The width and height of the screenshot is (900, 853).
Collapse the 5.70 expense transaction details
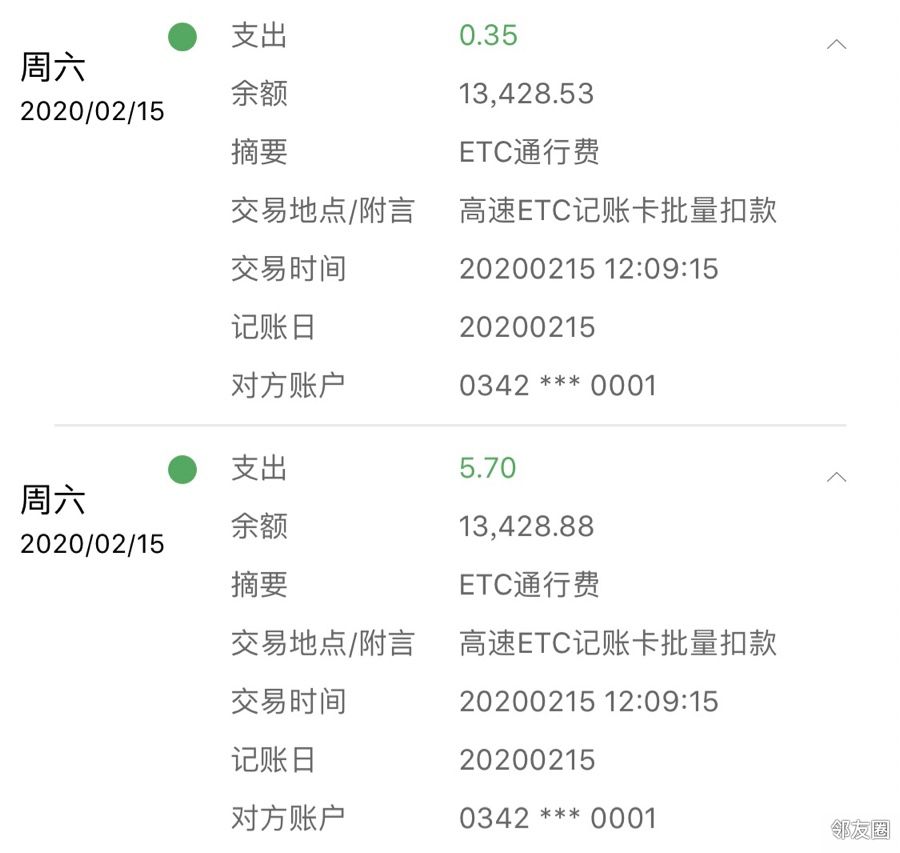837,477
